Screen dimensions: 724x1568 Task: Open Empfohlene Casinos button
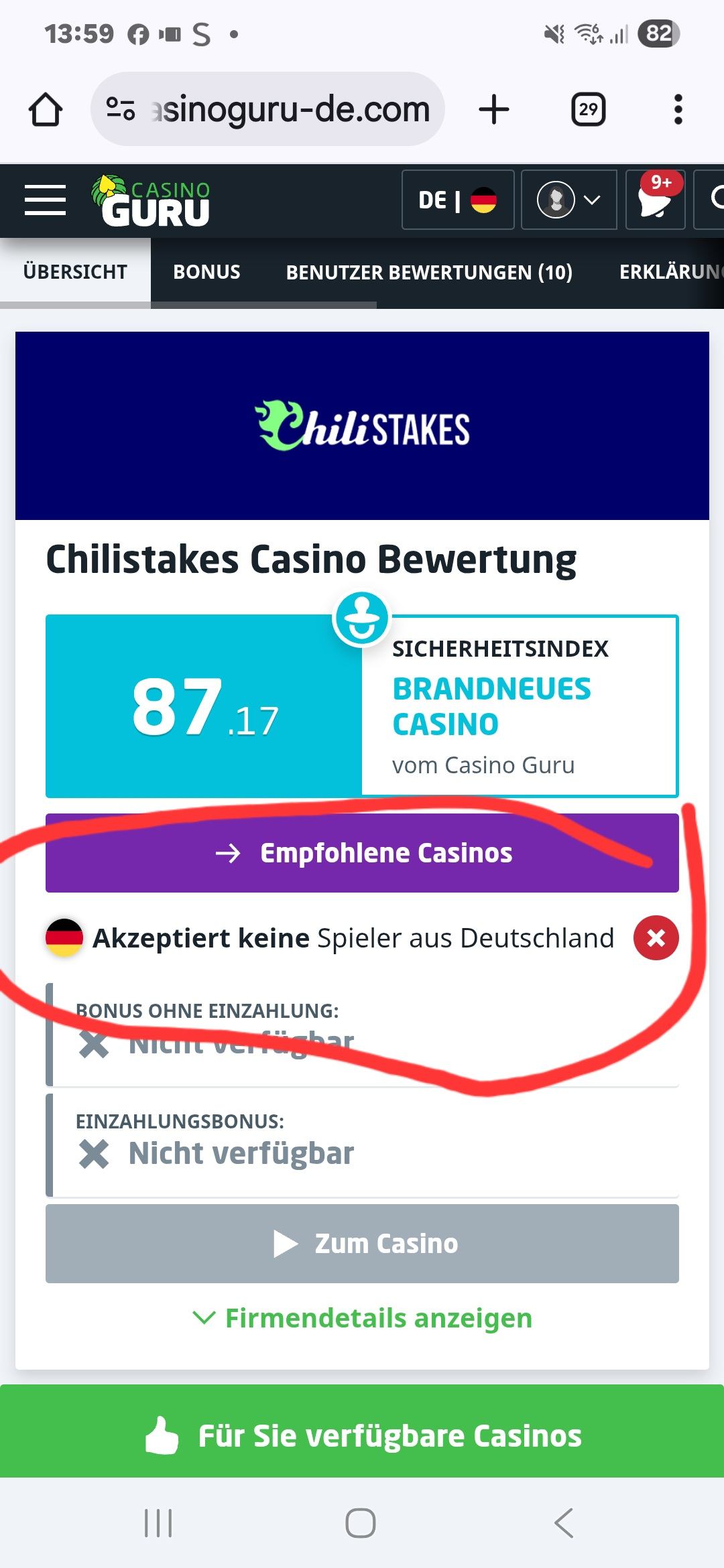[x=362, y=853]
